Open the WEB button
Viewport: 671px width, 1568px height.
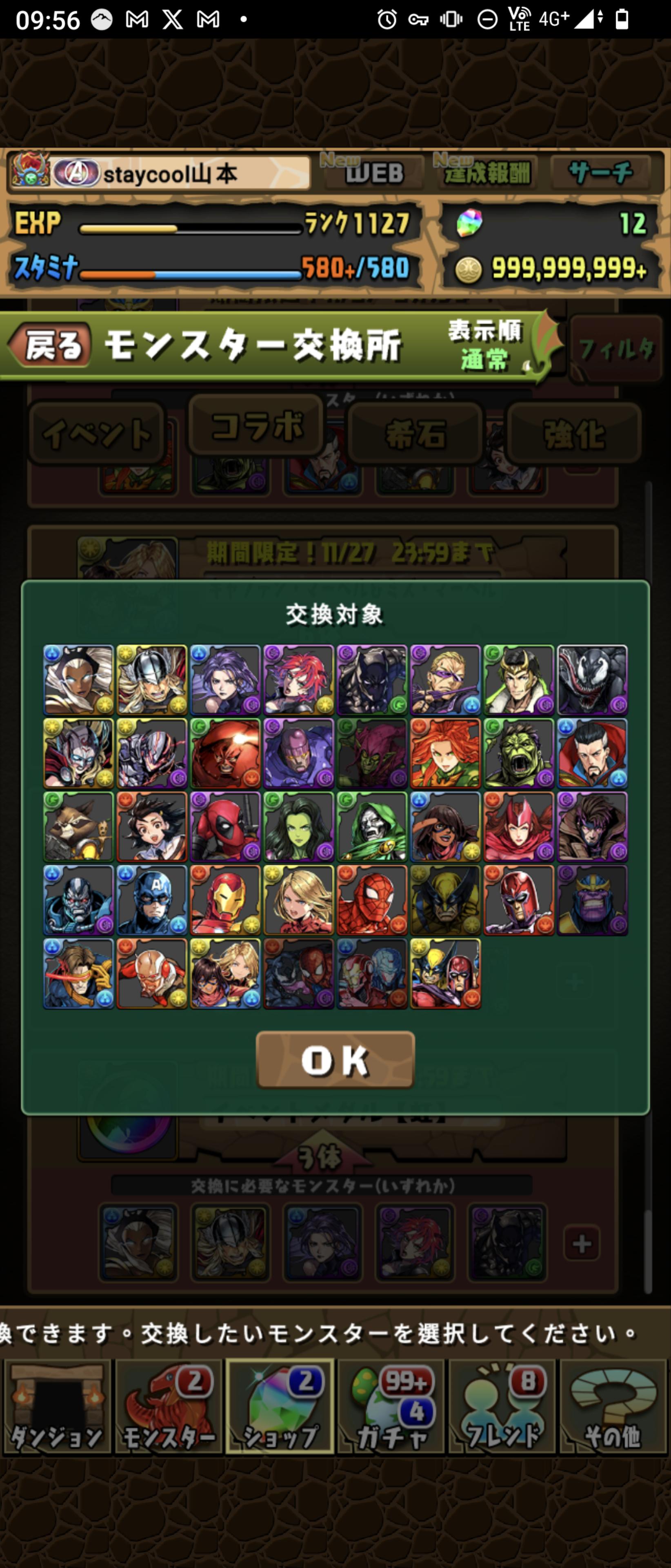tap(373, 173)
